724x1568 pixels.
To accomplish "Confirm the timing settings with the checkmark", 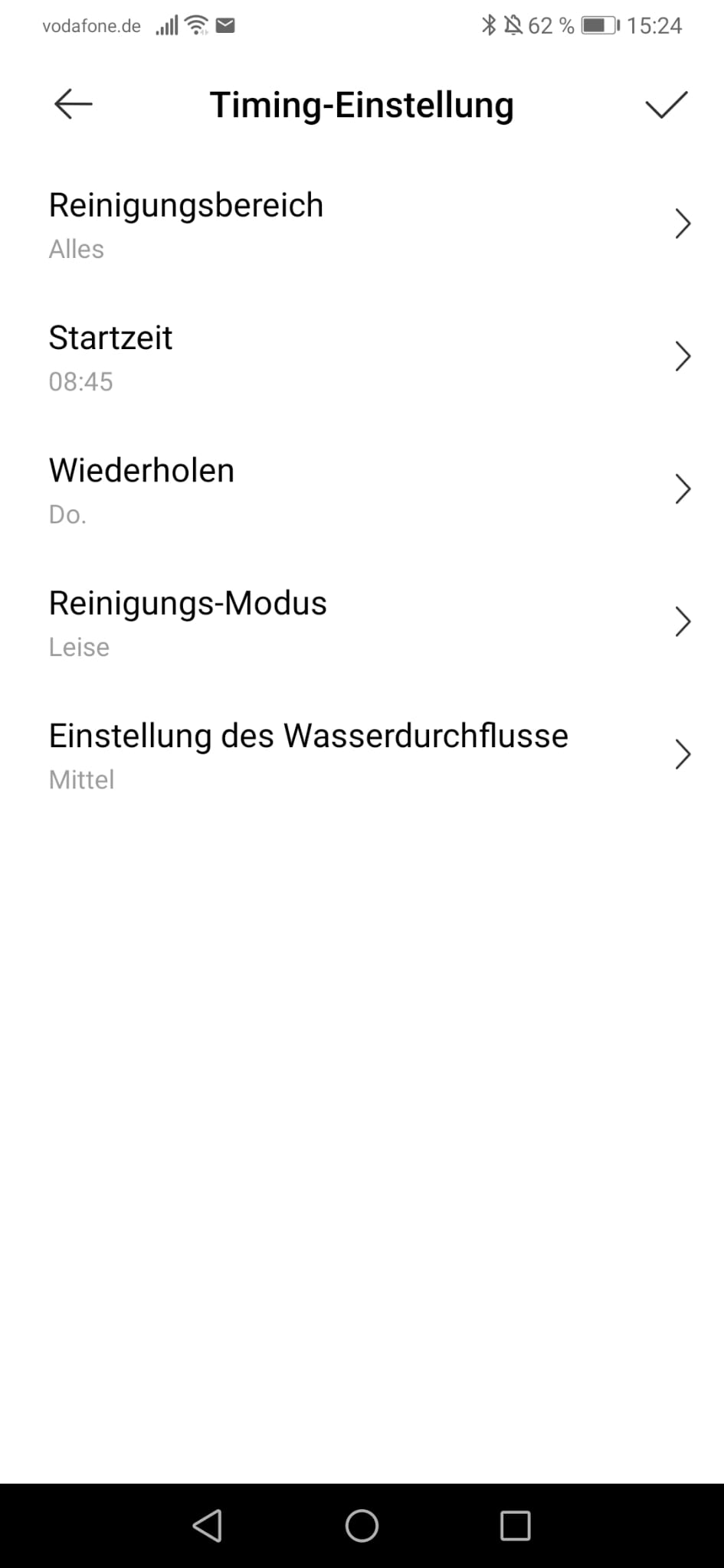I will point(666,105).
